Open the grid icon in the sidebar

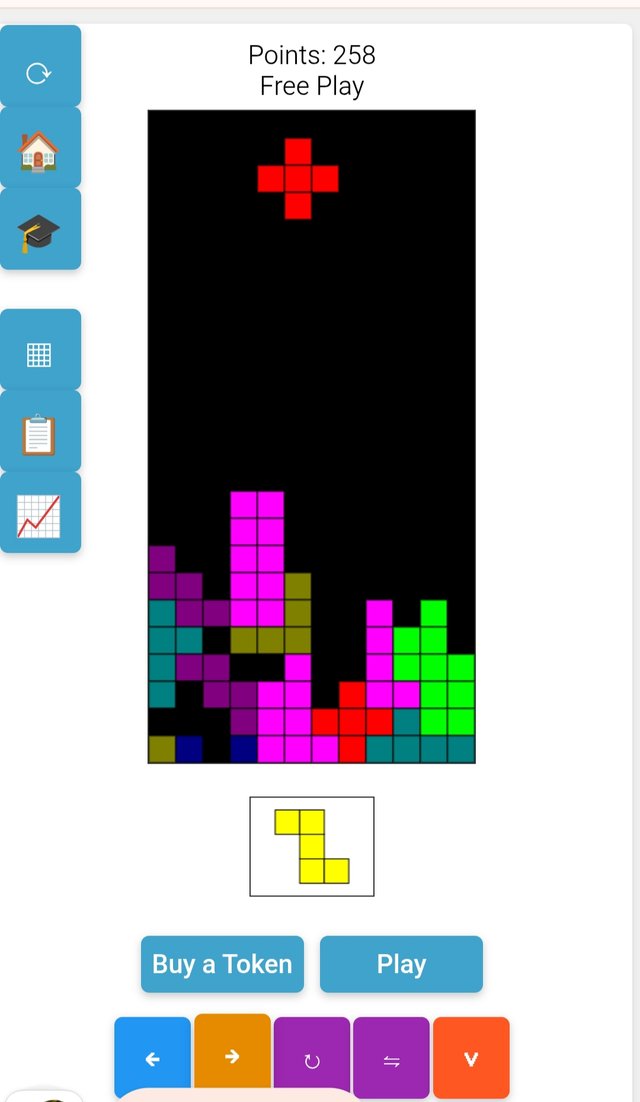click(x=40, y=354)
